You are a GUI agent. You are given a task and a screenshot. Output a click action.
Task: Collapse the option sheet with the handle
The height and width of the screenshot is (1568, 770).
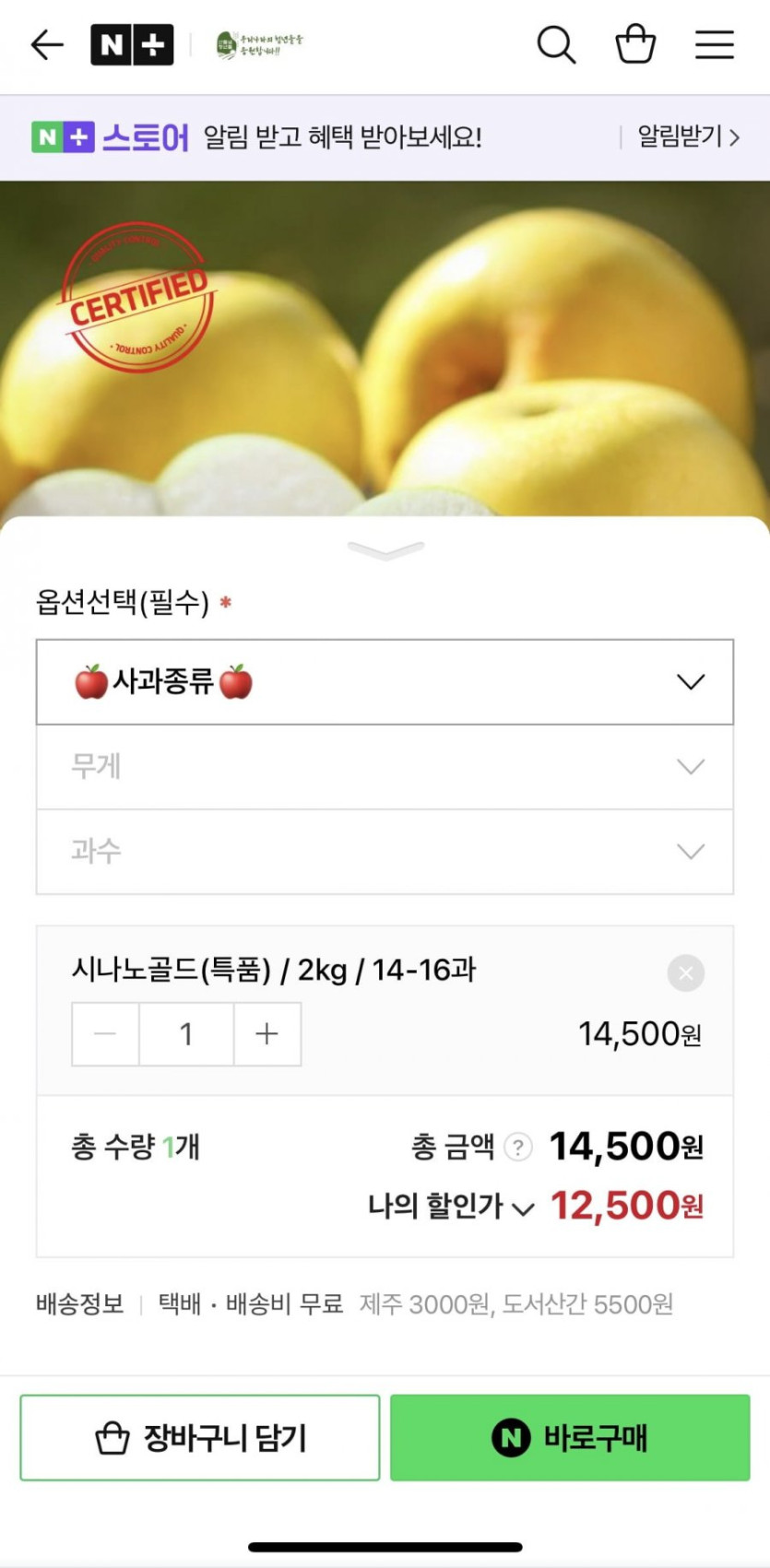tap(385, 550)
